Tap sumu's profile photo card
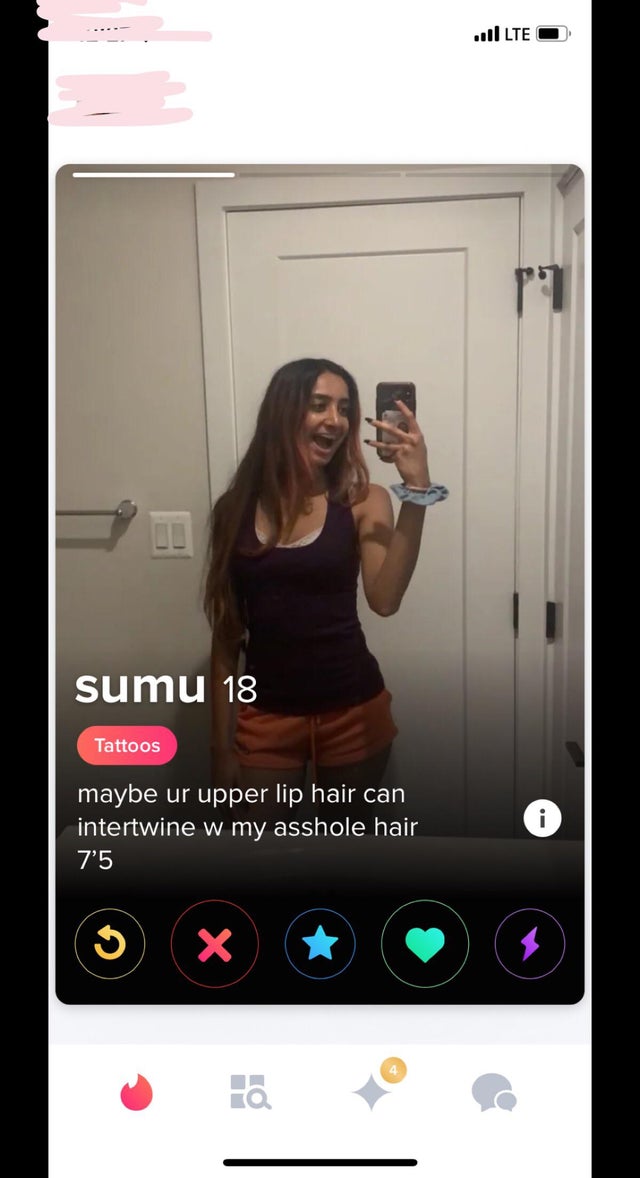 click(x=320, y=450)
